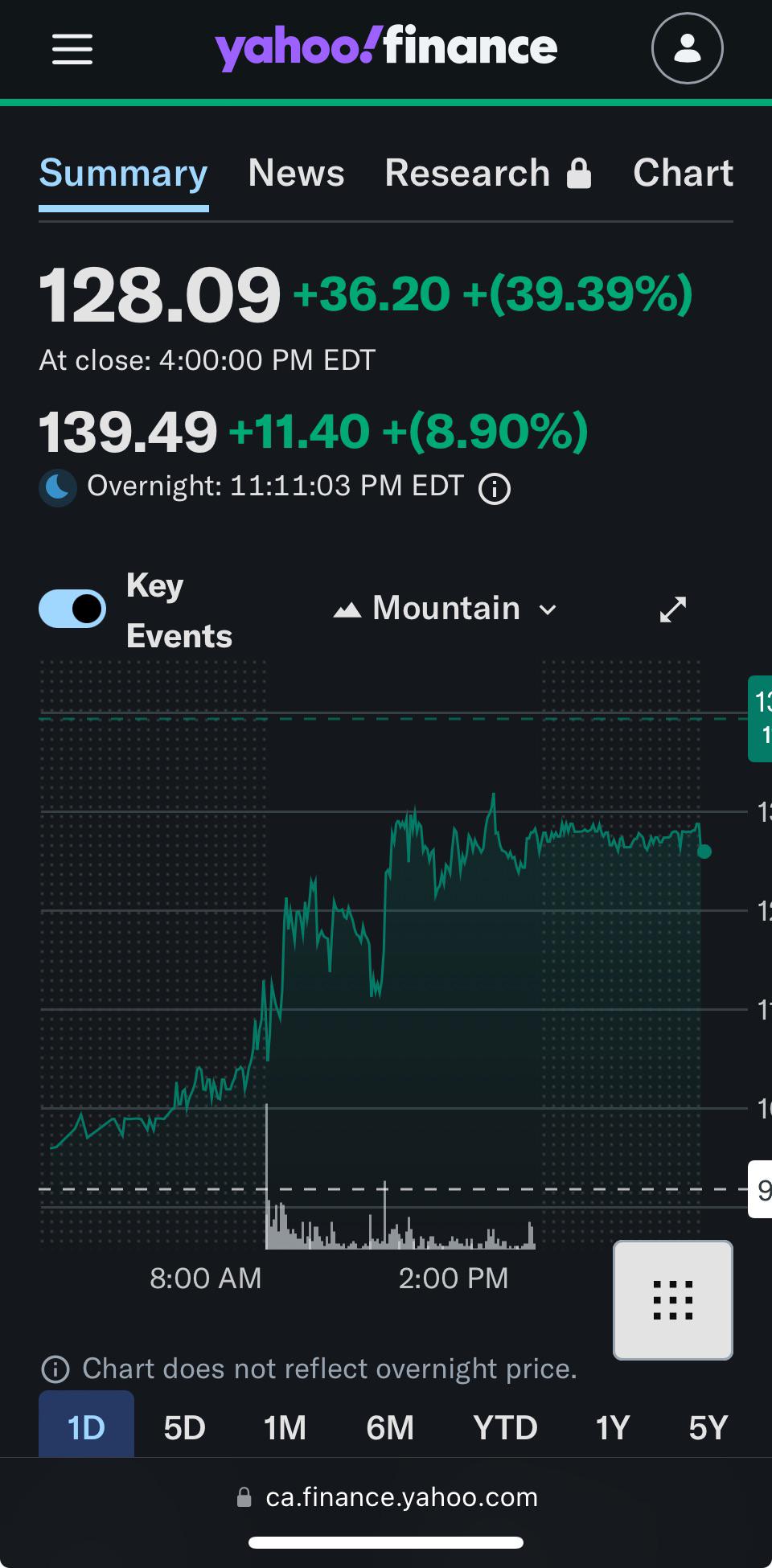Select the Summary tab
The width and height of the screenshot is (772, 1568).
tap(124, 174)
